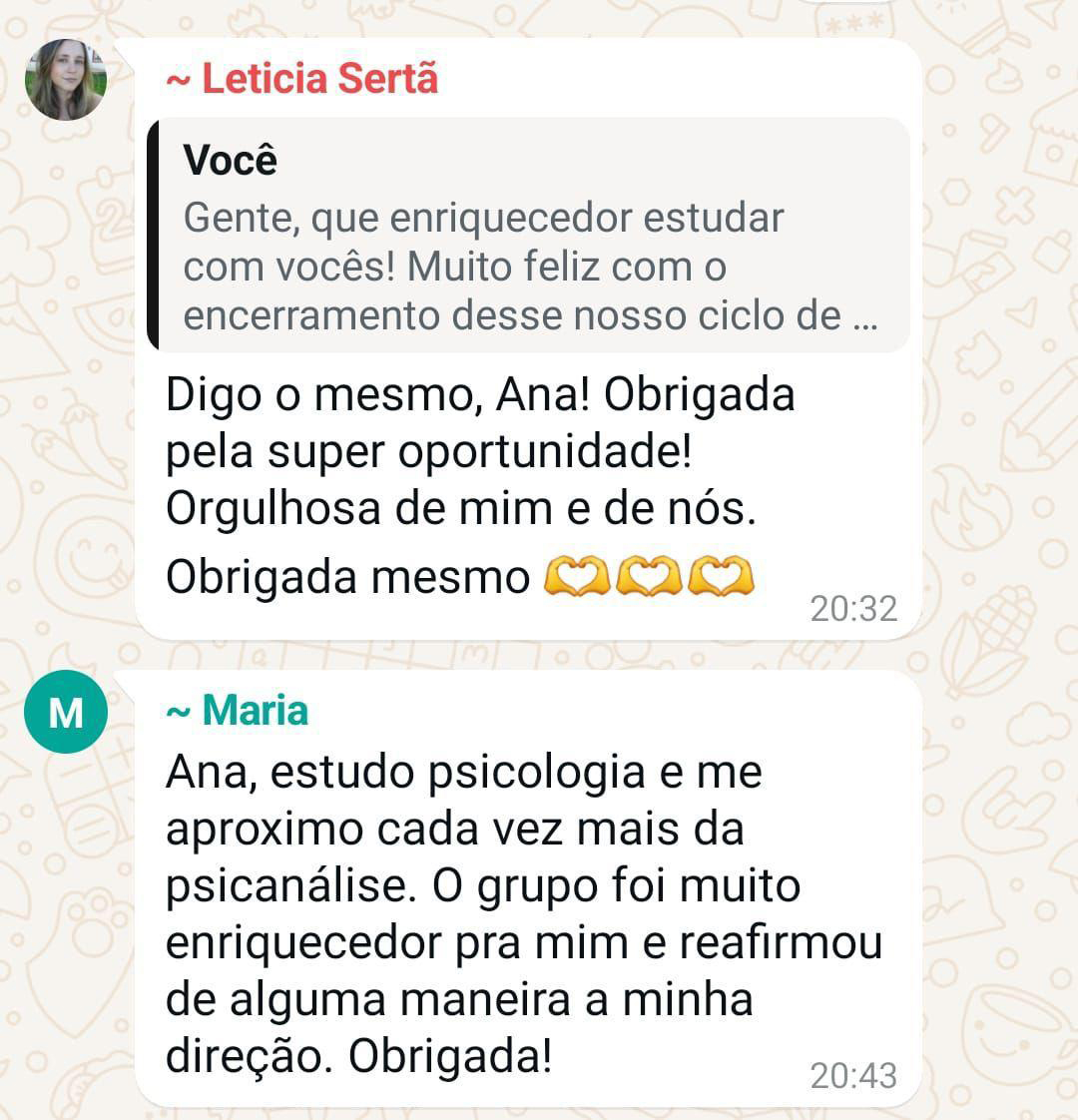Open Maria's avatar with the letter M
1078x1120 pixels.
66,713
